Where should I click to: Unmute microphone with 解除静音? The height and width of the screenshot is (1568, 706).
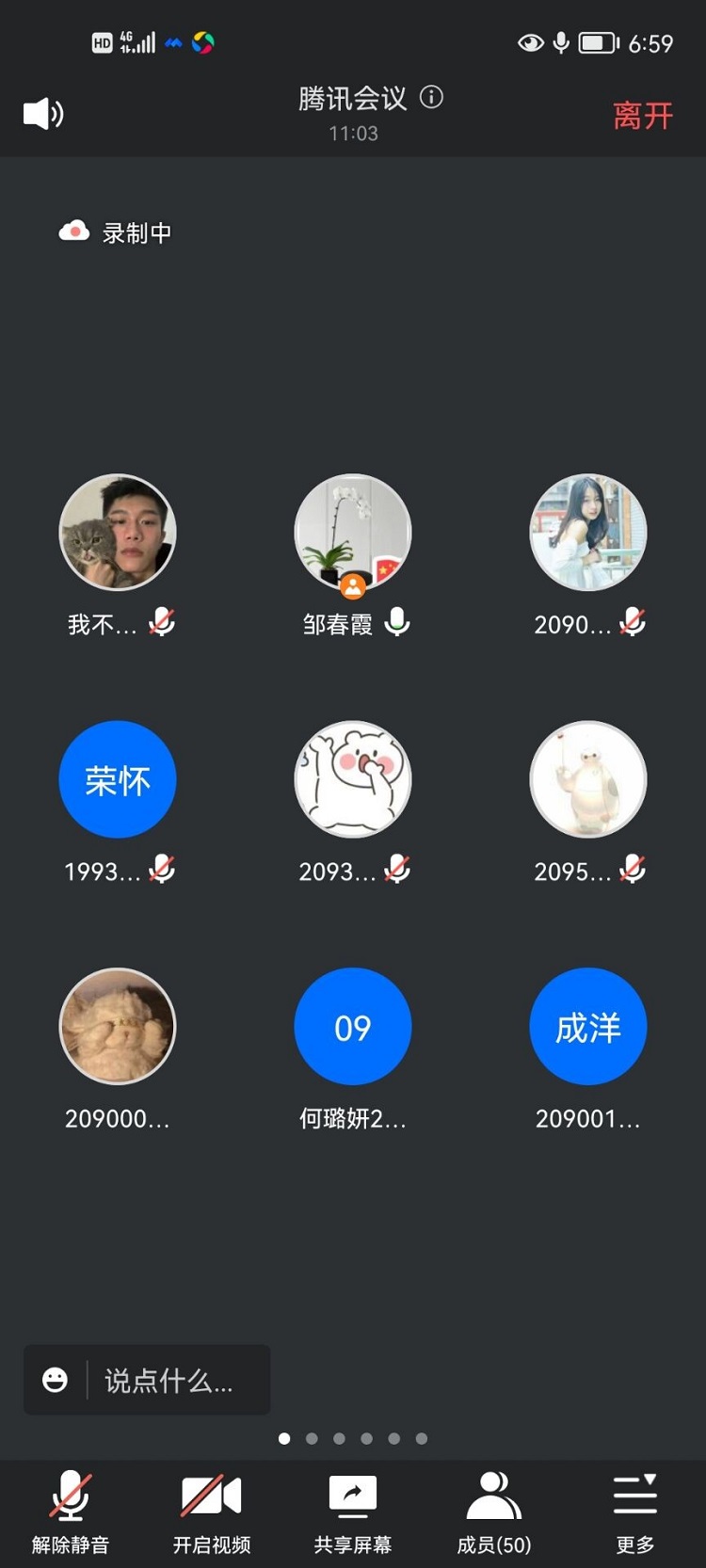(71, 1512)
